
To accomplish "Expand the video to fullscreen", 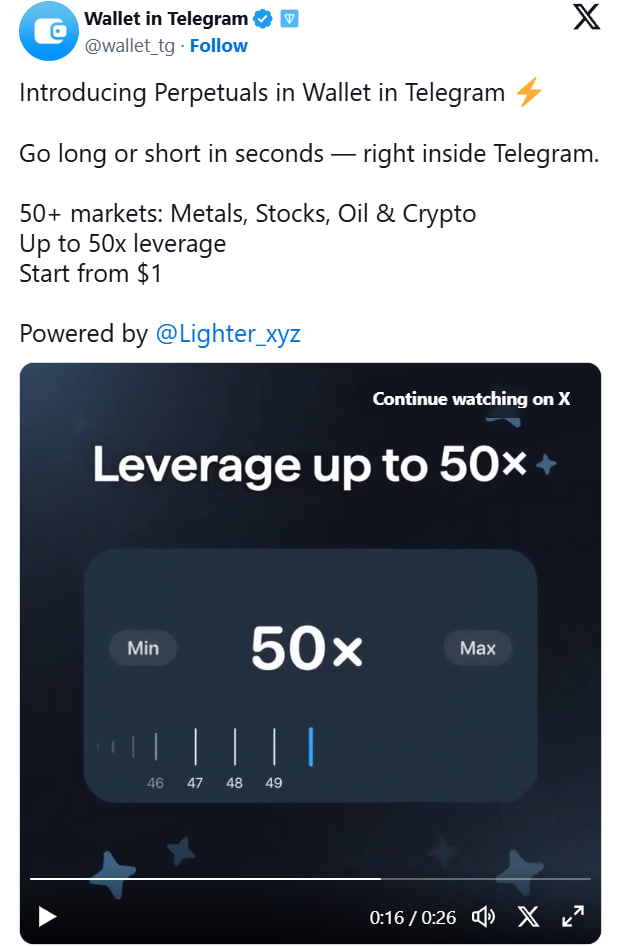I will (x=573, y=916).
